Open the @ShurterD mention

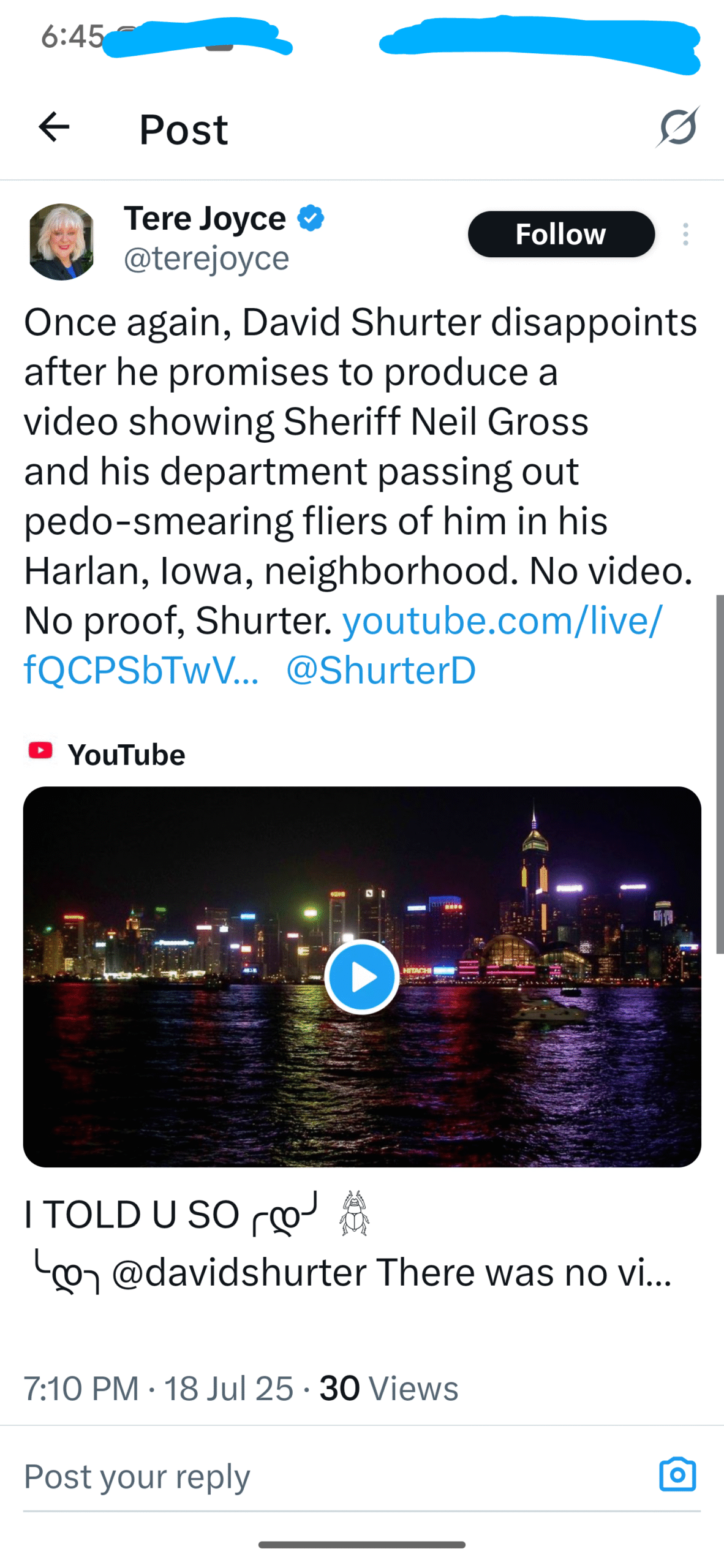(x=381, y=670)
